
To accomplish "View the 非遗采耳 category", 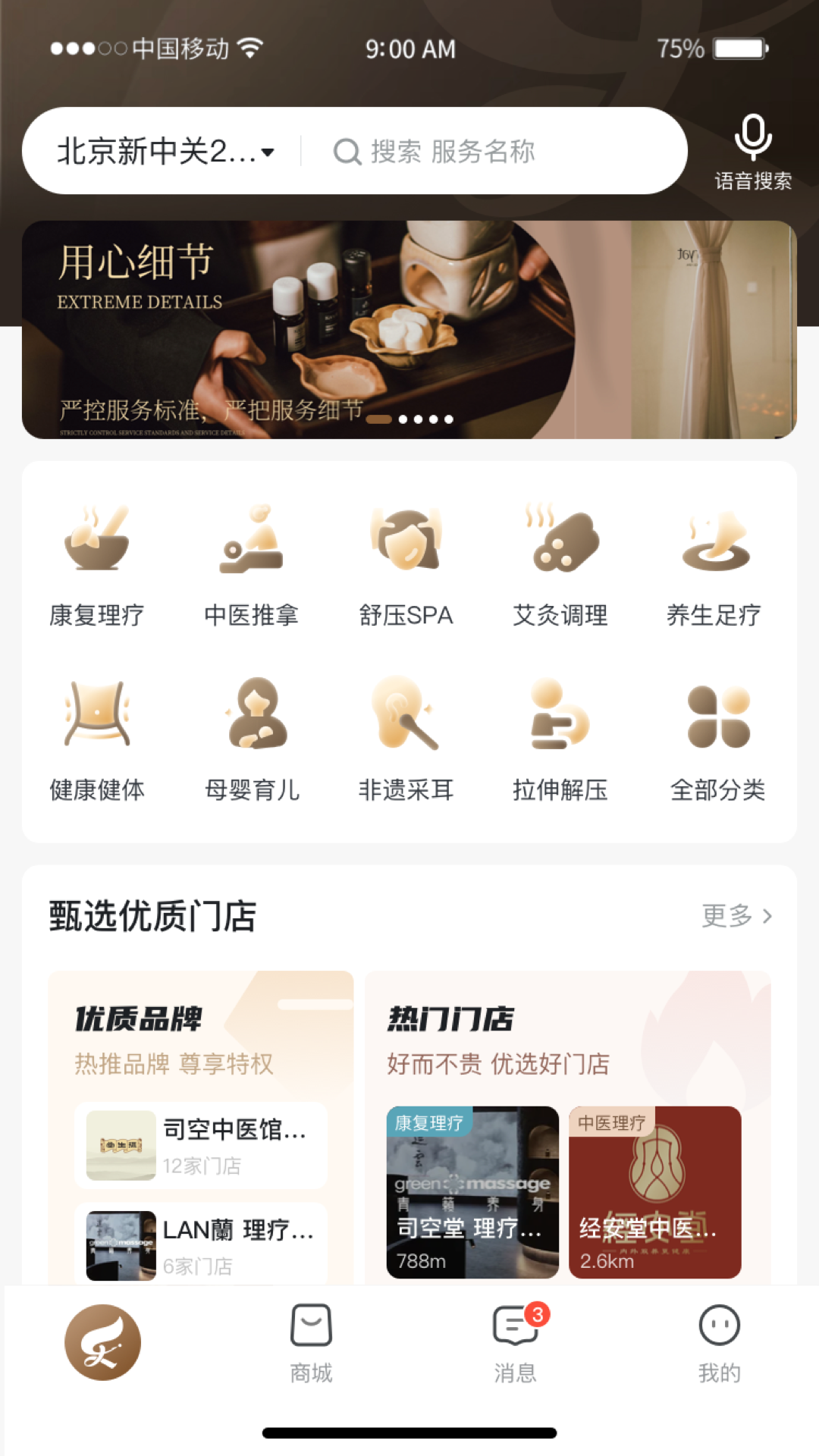I will [x=406, y=739].
